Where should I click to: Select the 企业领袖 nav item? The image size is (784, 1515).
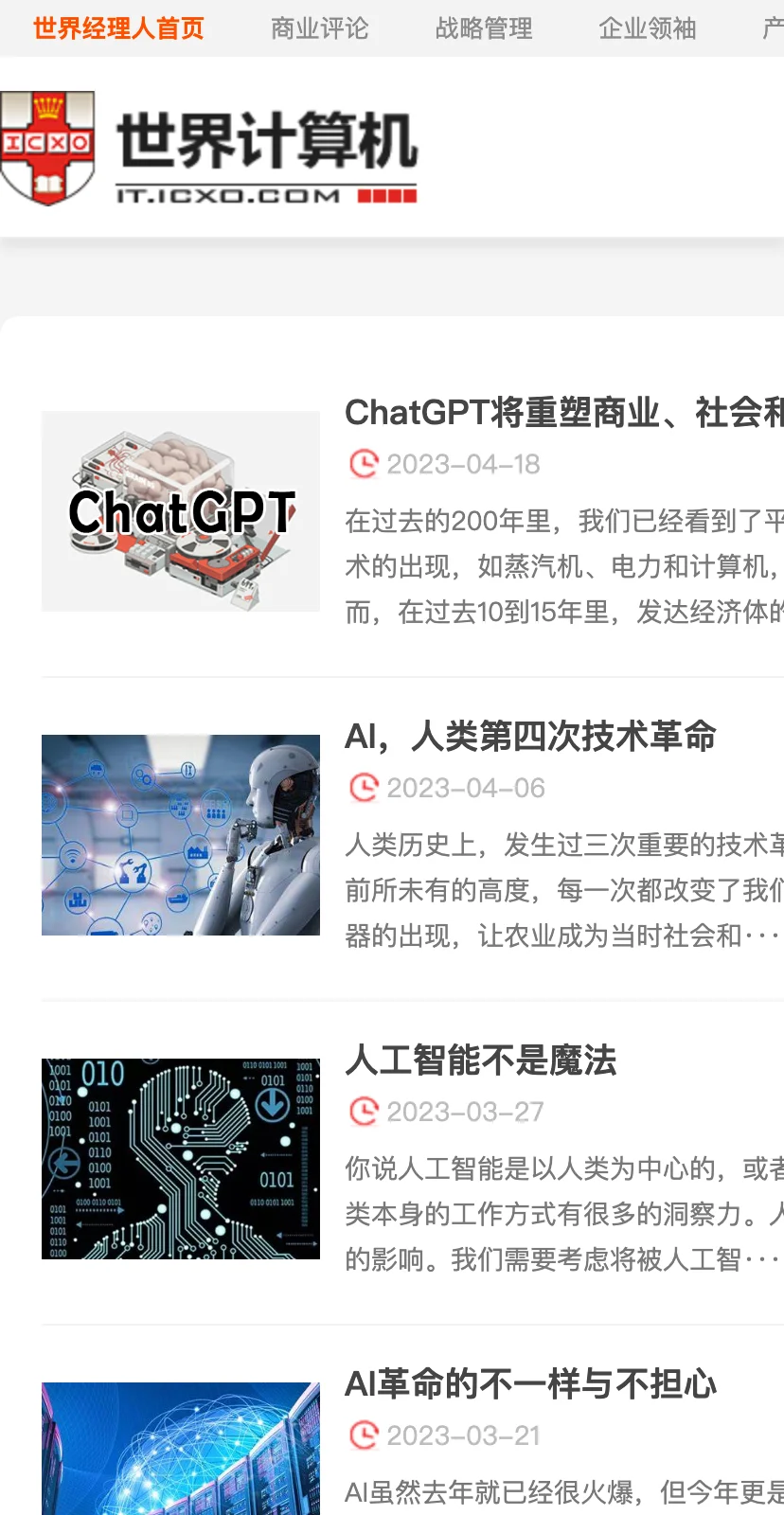click(x=648, y=28)
